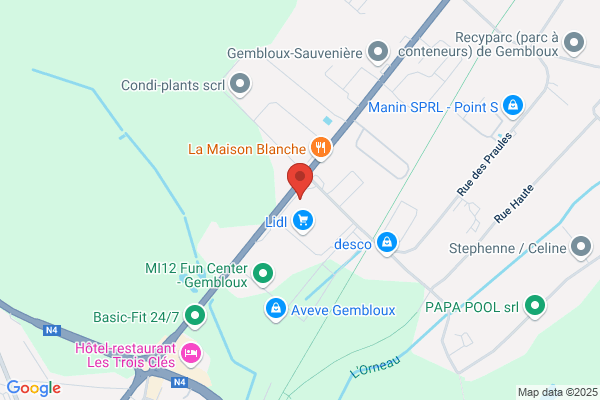The height and width of the screenshot is (400, 600).
Task: Open the Lidl store marker
Action: pos(303,221)
